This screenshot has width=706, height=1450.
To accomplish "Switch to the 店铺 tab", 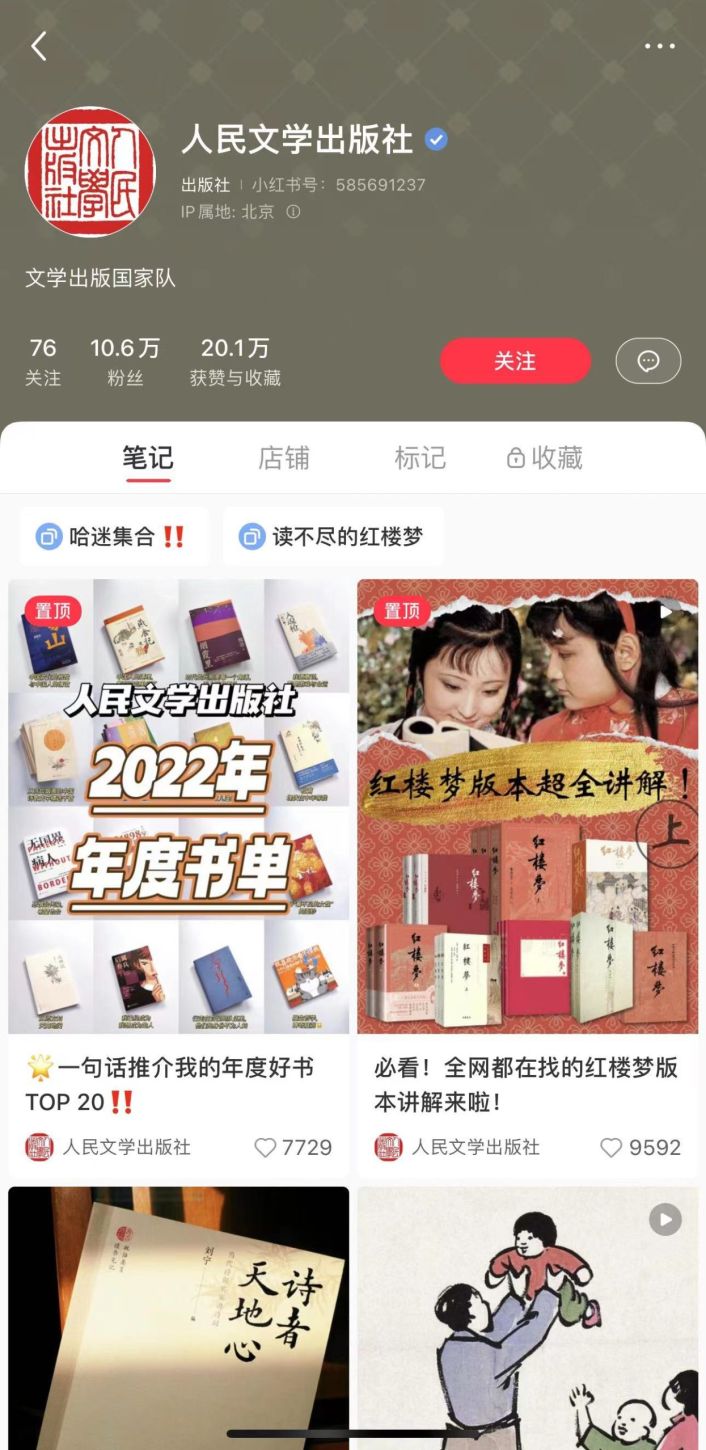I will pyautogui.click(x=284, y=458).
